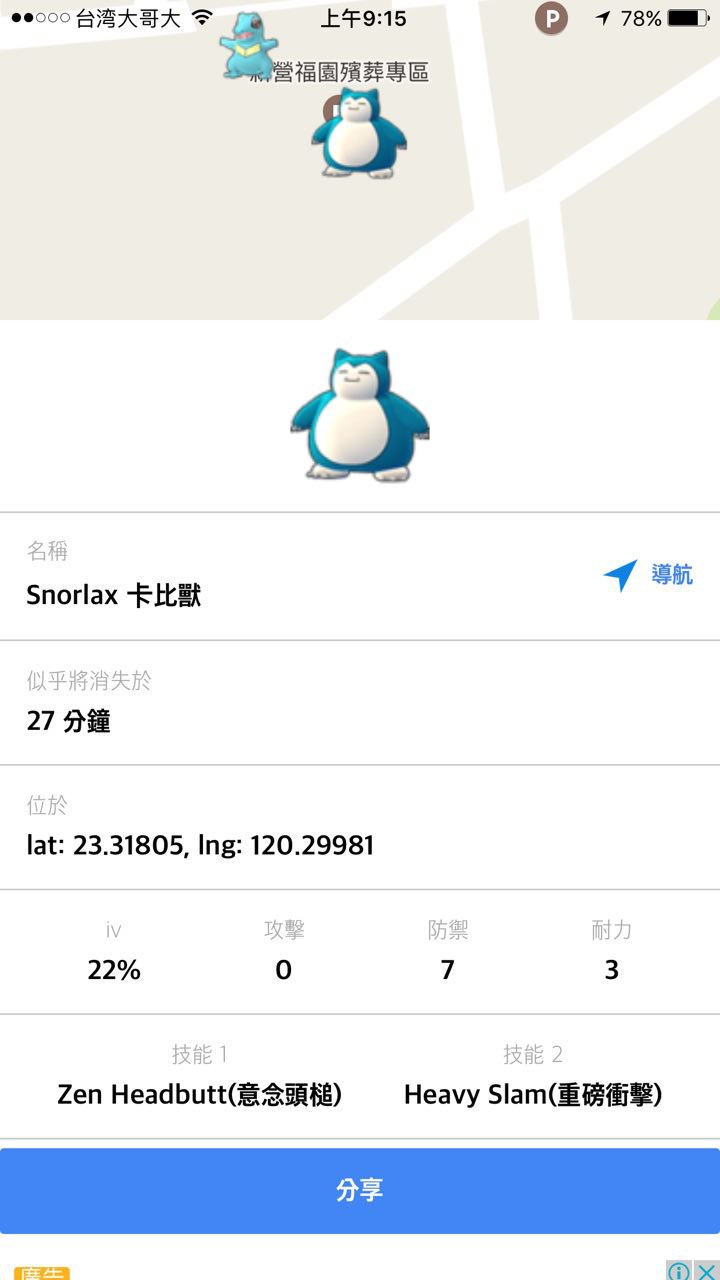
Task: Open the ad info icon
Action: (x=679, y=1270)
